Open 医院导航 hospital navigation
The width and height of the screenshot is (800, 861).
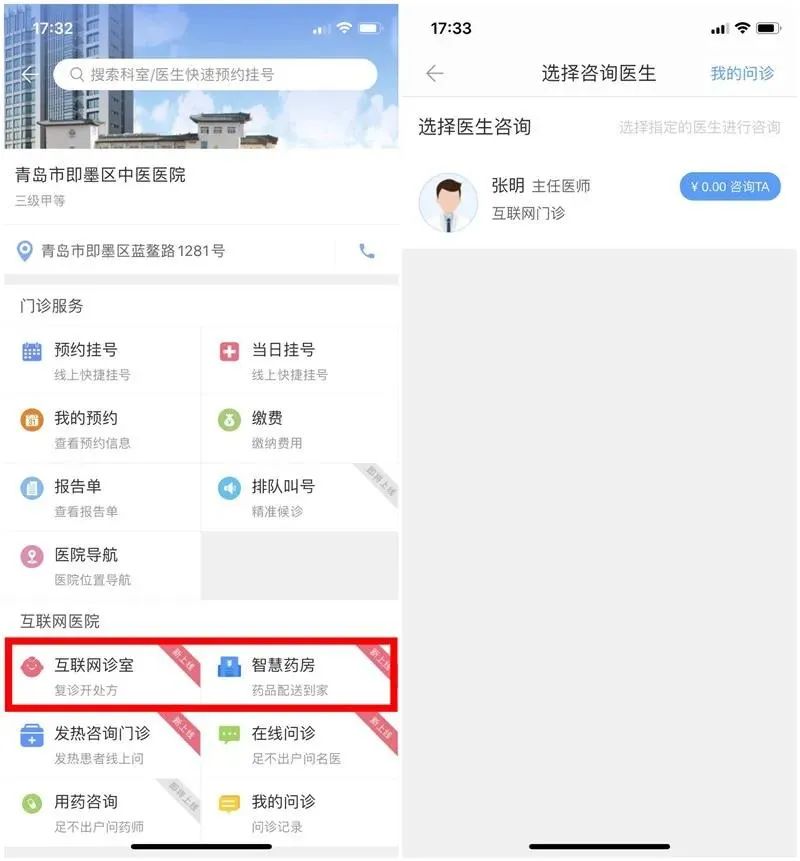coord(102,566)
